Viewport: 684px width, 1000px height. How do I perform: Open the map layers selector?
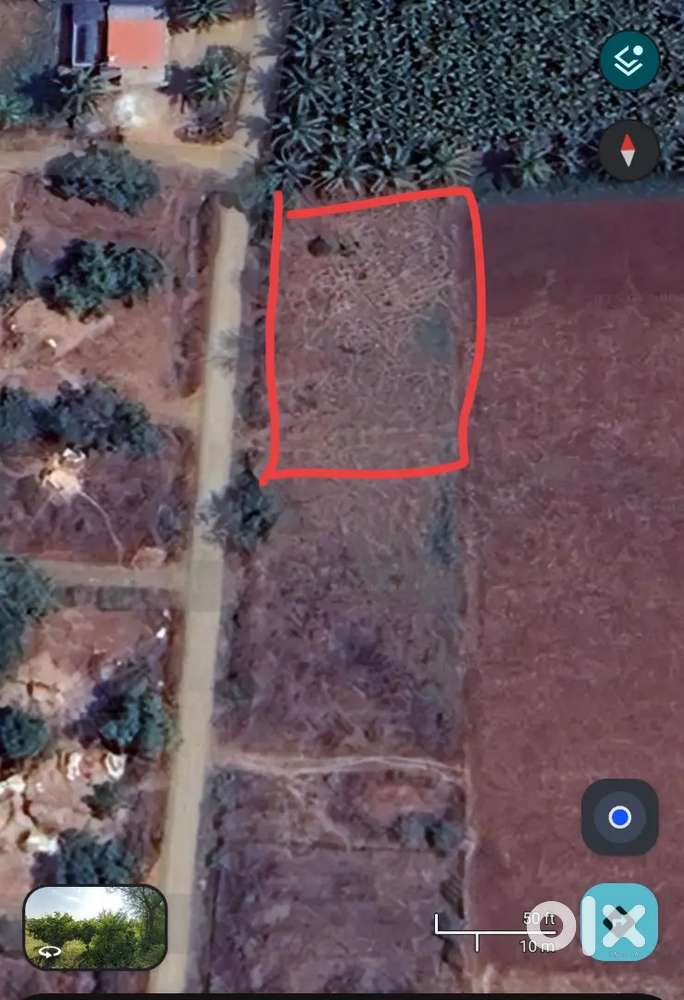coord(629,61)
